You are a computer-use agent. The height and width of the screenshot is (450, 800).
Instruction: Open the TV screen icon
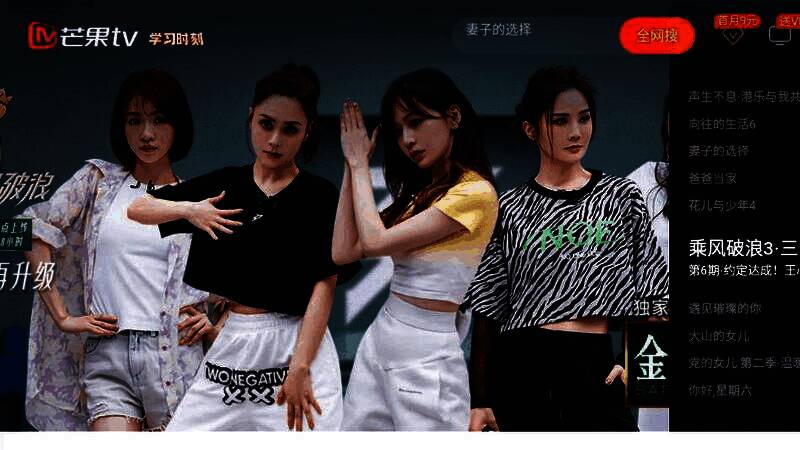tap(779, 35)
